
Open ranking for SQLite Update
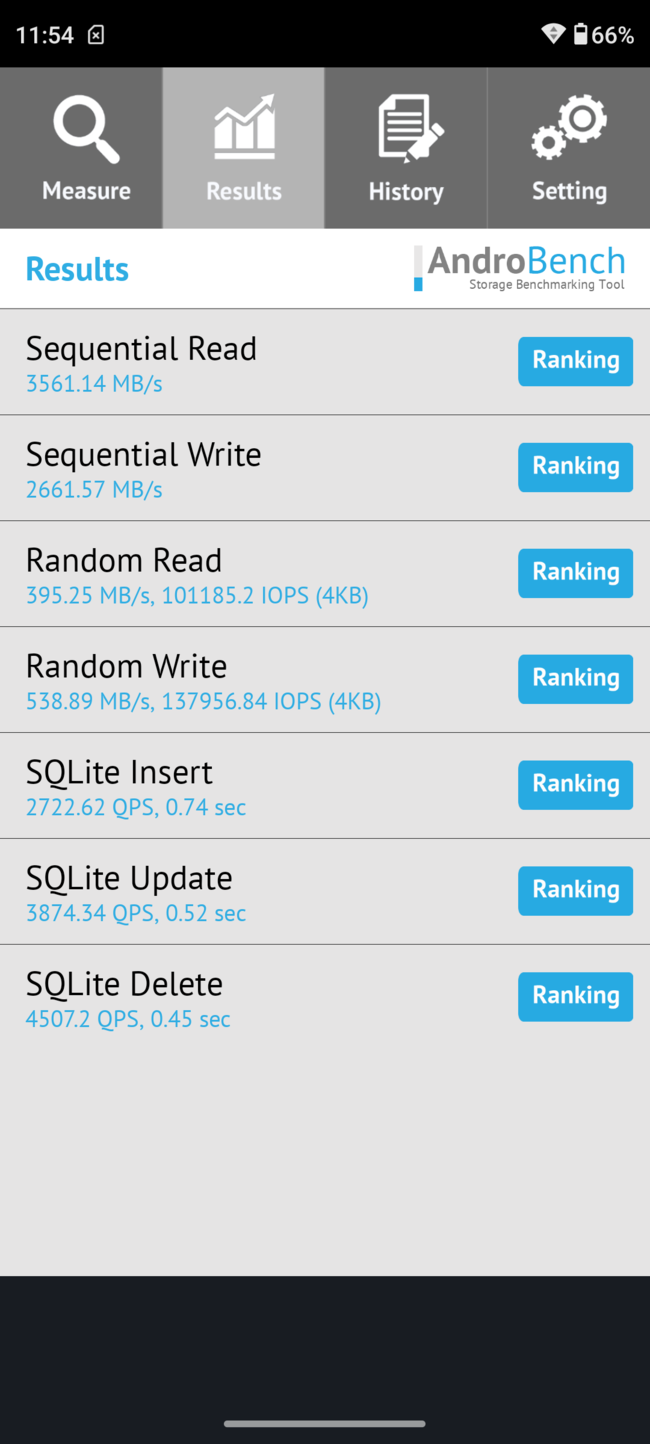(x=575, y=891)
